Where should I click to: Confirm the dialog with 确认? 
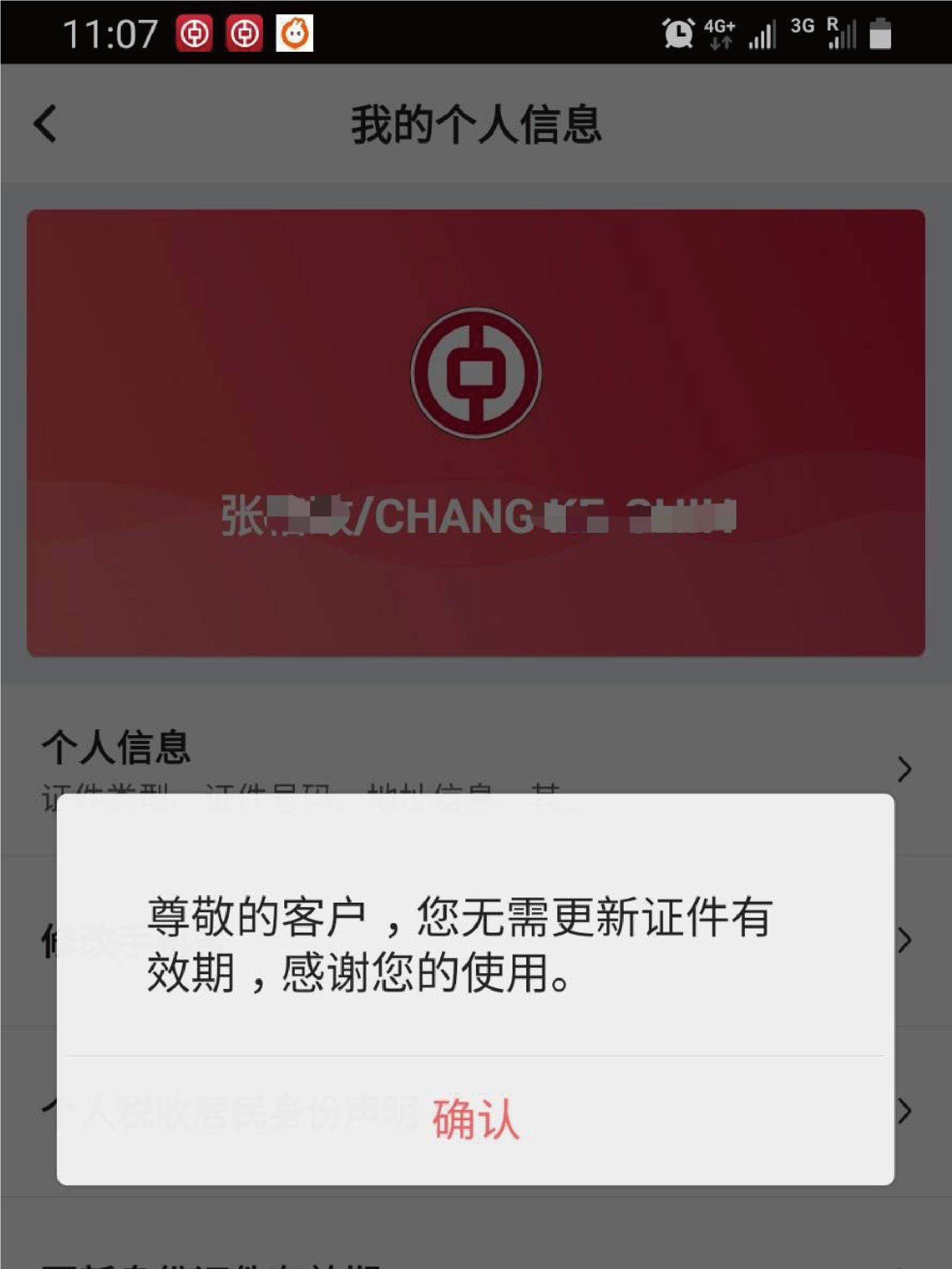pyautogui.click(x=475, y=1119)
